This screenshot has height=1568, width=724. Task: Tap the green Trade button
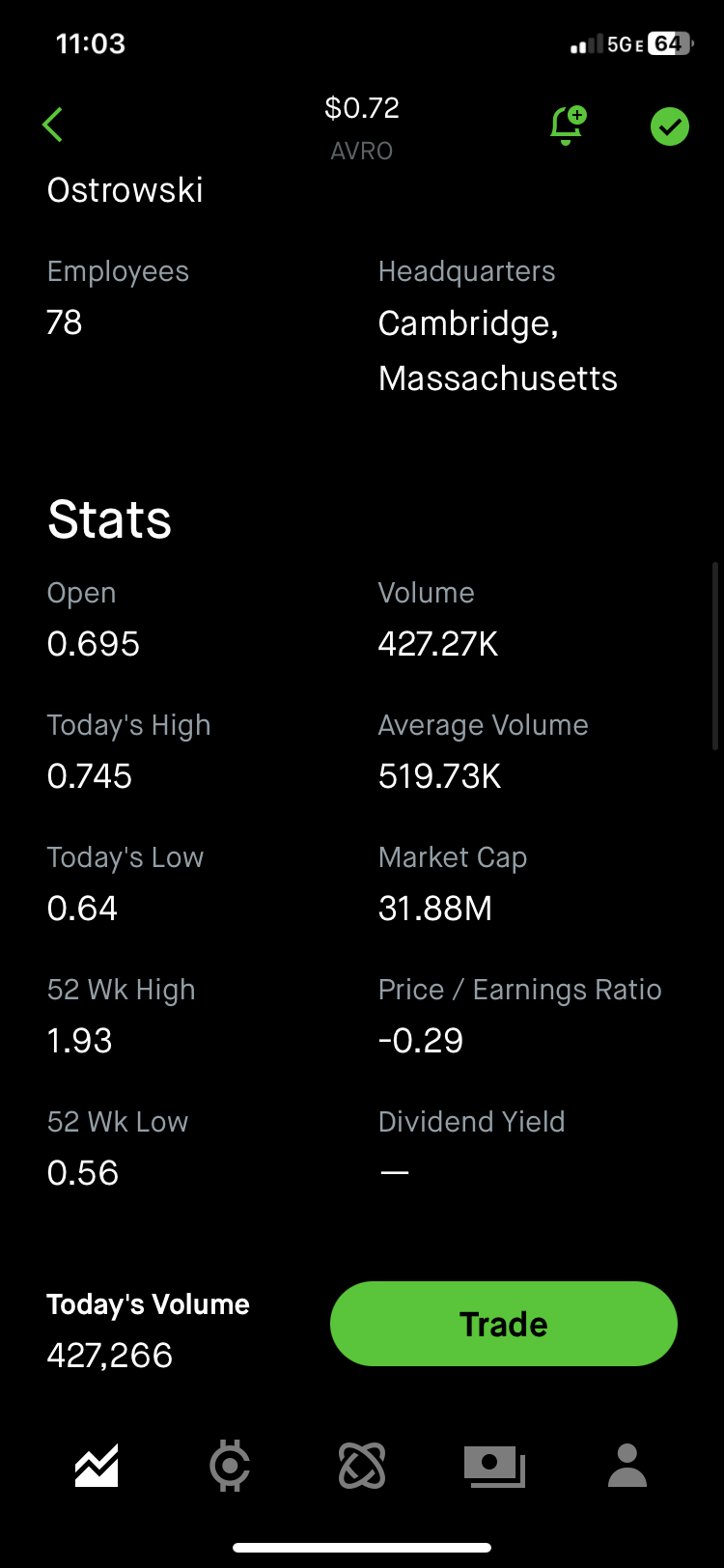tap(503, 1324)
